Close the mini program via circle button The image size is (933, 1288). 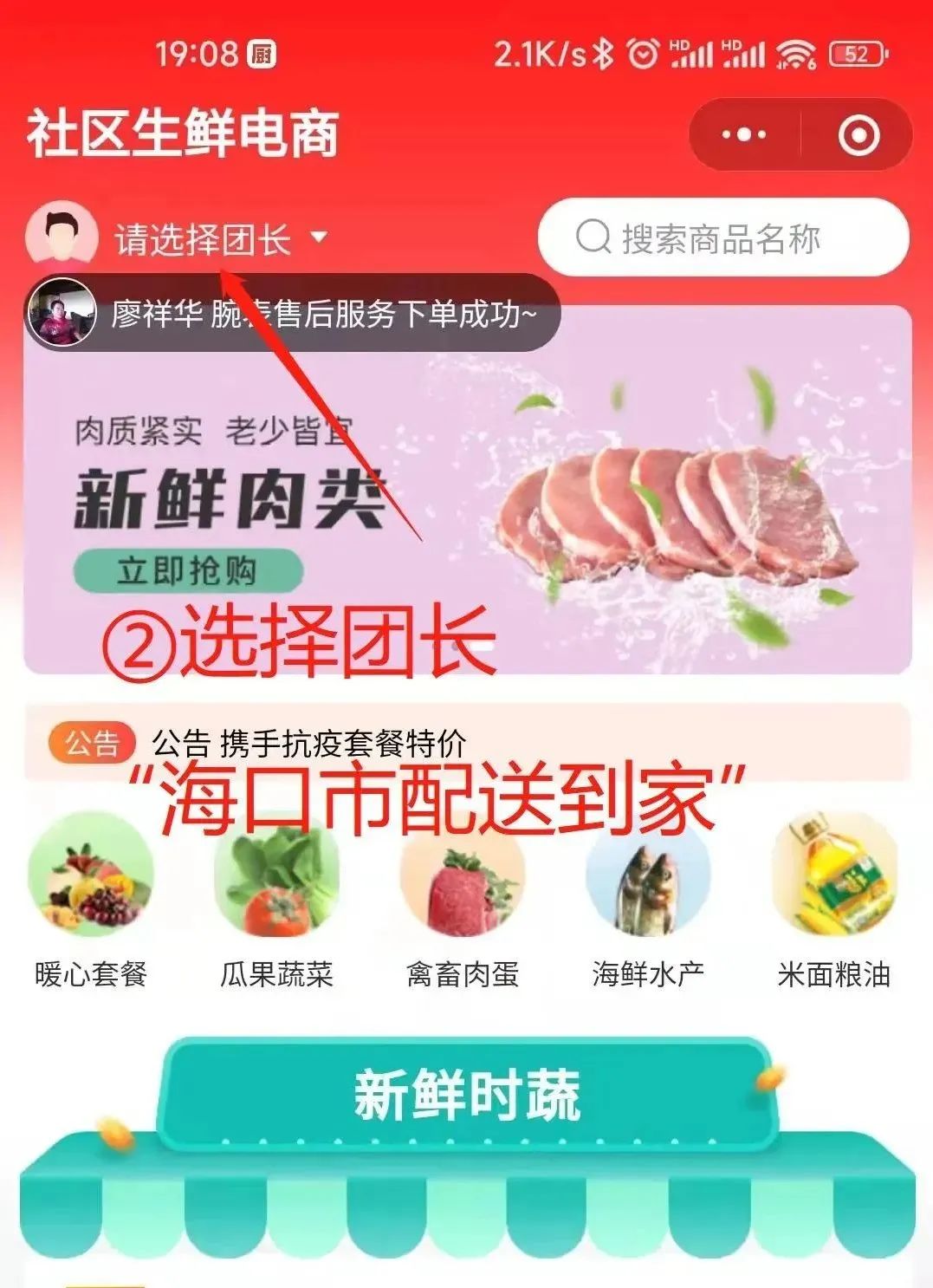858,135
